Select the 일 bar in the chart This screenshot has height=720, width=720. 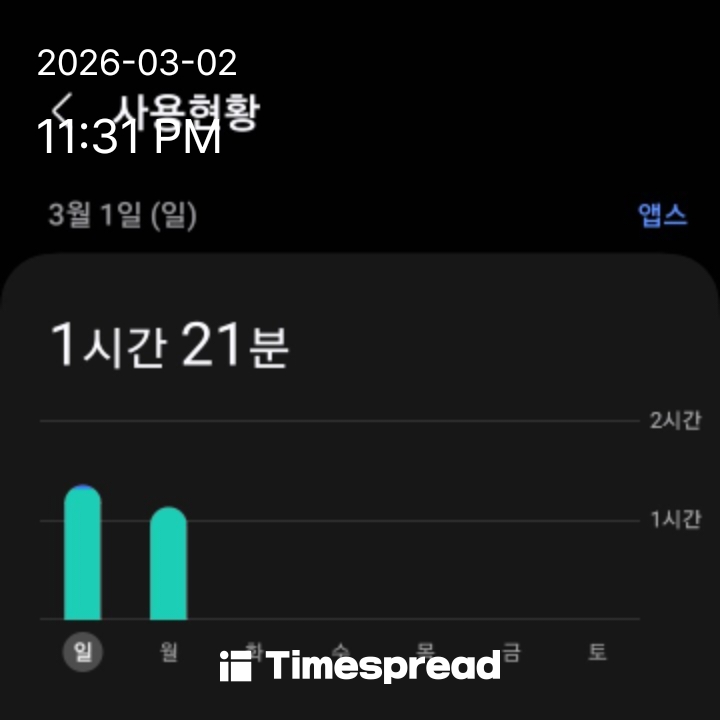point(82,553)
